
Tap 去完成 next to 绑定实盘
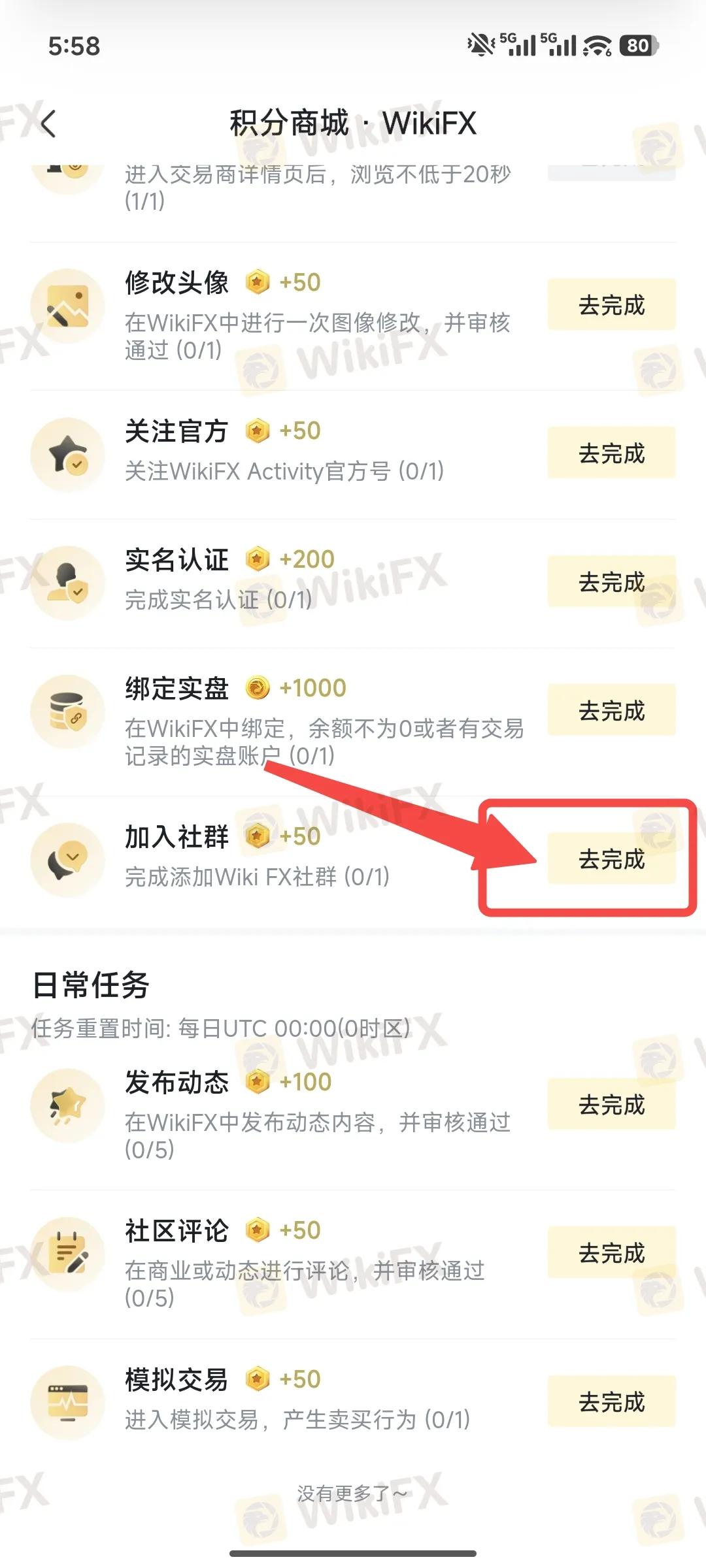[611, 710]
